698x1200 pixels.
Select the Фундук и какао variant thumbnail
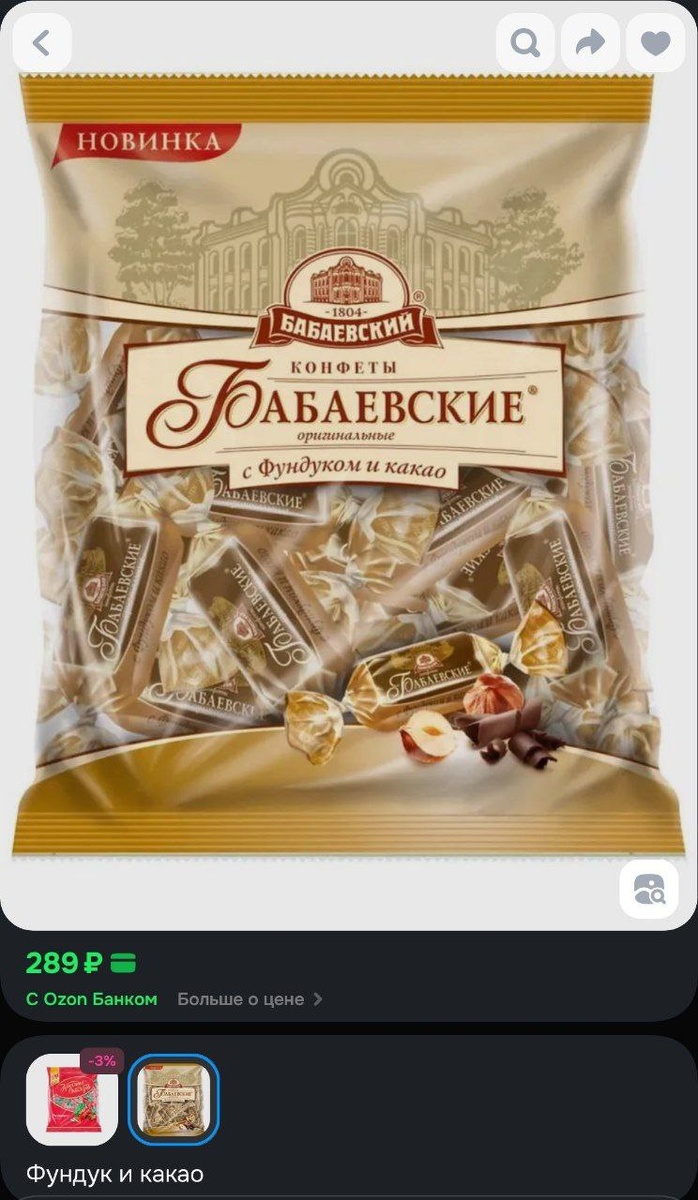pyautogui.click(x=174, y=1099)
